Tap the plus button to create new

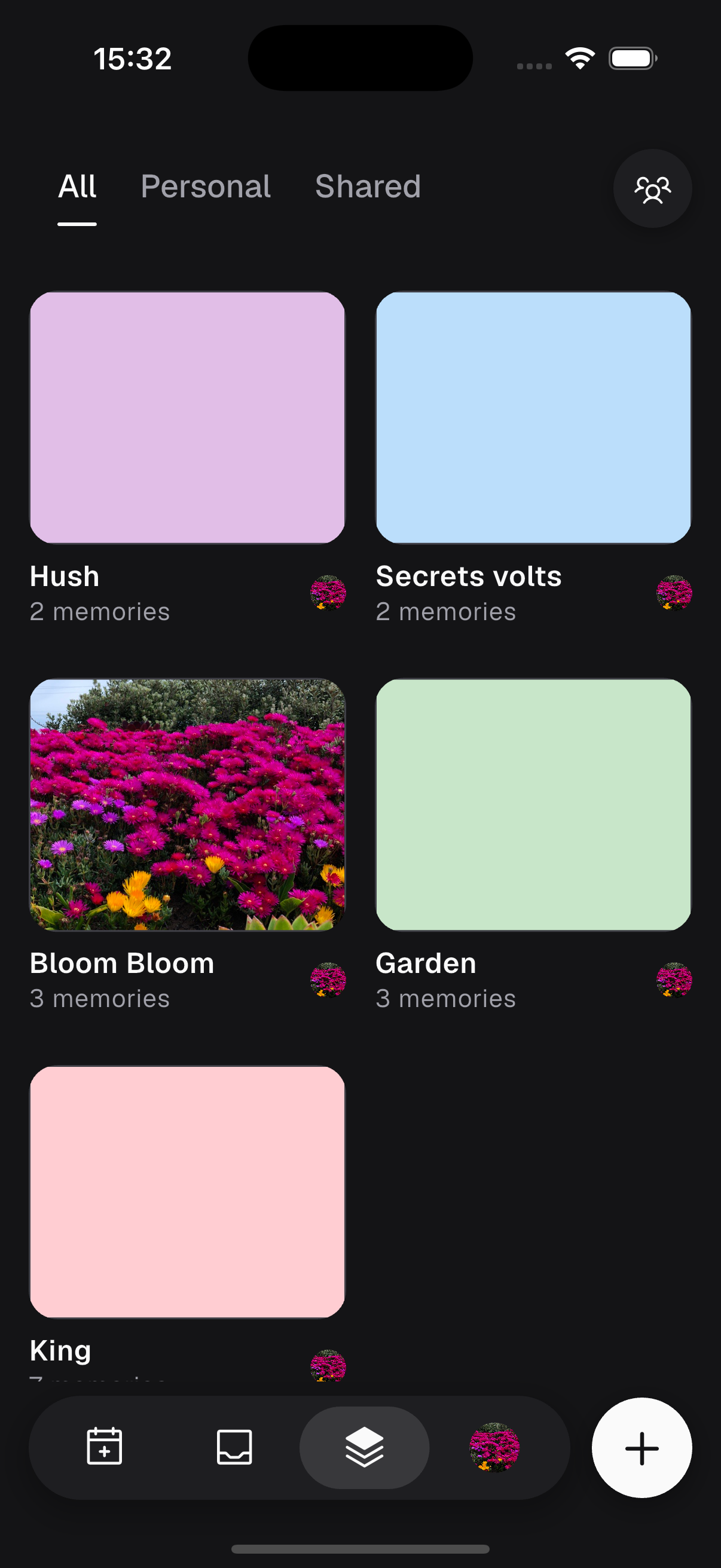click(x=641, y=1447)
